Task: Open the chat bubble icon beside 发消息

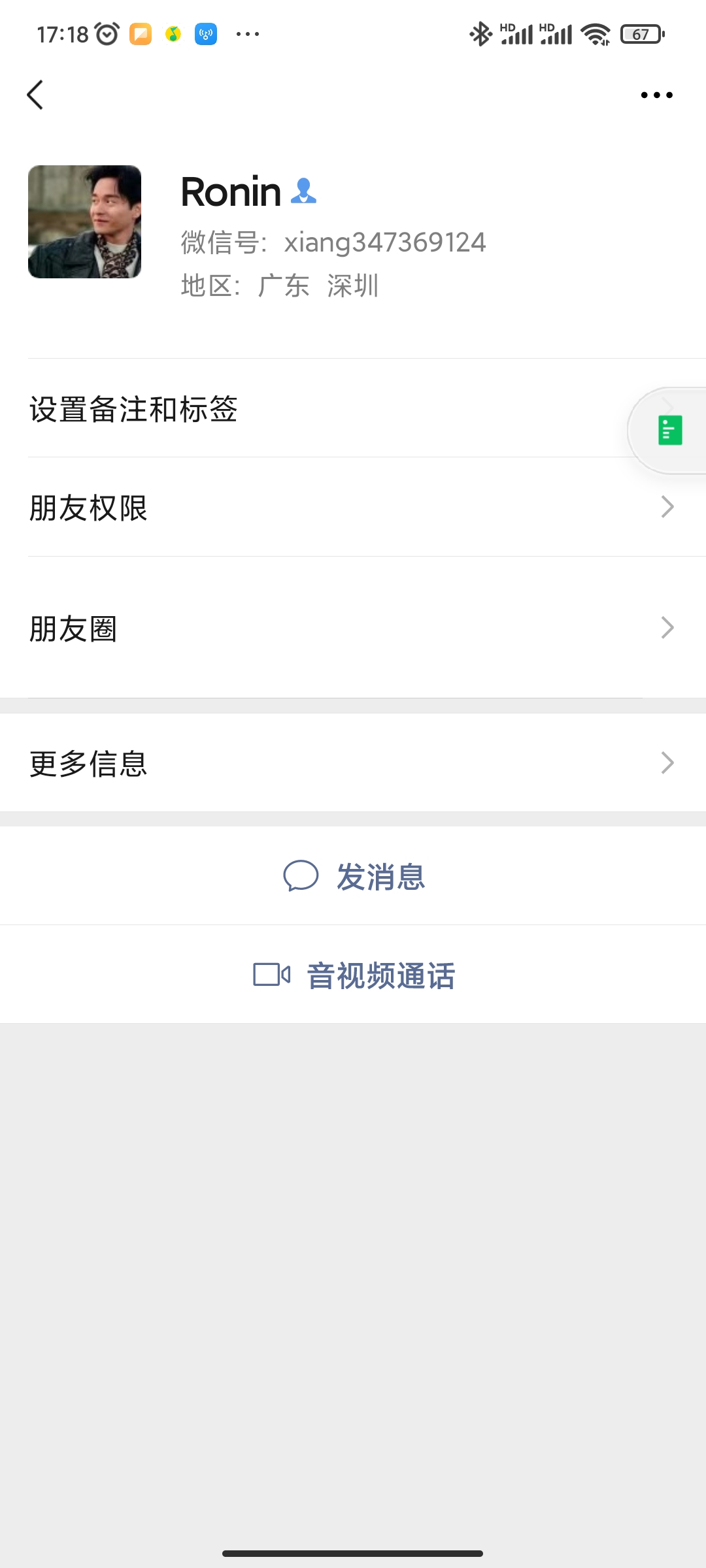Action: coord(303,877)
